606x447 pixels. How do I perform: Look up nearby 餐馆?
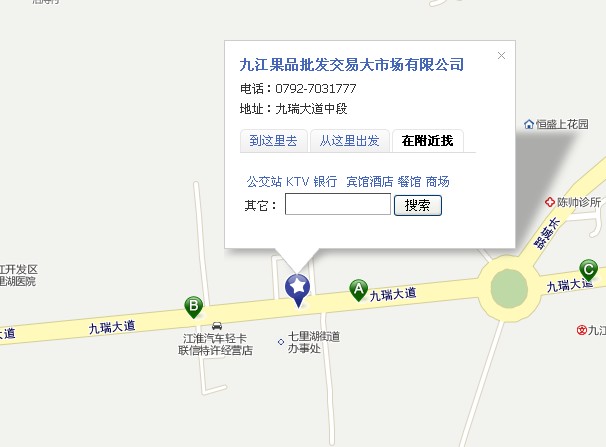pyautogui.click(x=409, y=181)
